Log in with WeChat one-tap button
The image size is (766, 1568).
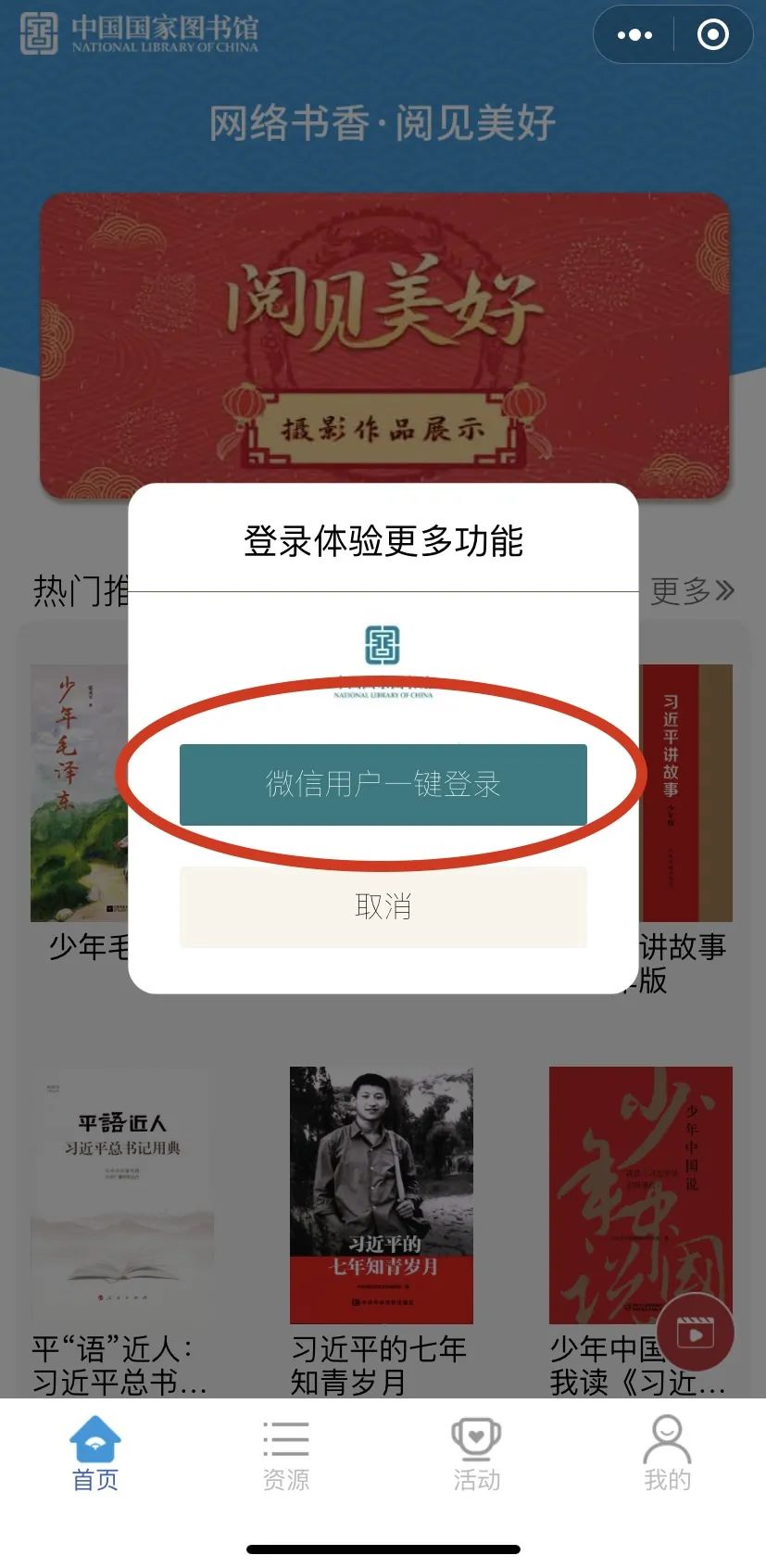click(383, 784)
